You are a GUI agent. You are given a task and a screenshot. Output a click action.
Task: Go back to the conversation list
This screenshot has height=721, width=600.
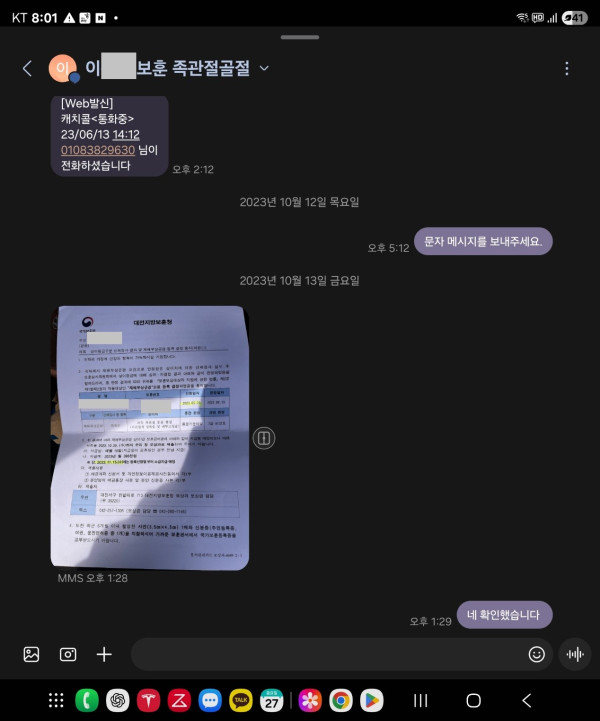(27, 68)
